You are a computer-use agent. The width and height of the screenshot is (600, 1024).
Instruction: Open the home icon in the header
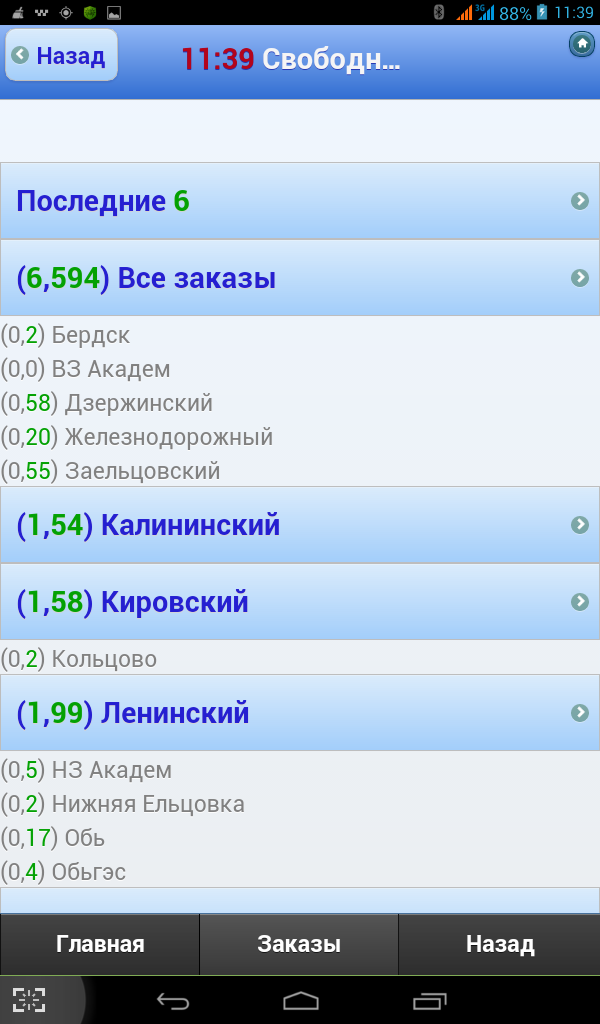pyautogui.click(x=581, y=44)
